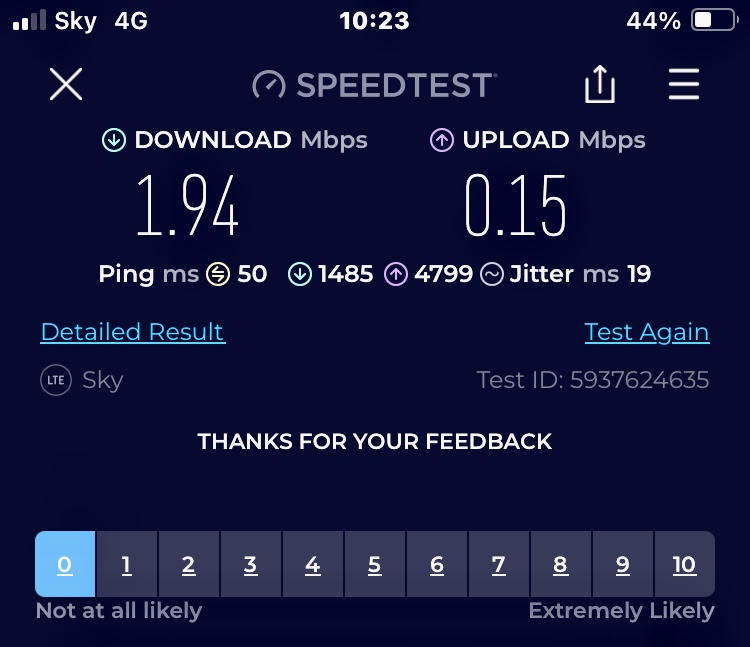Select rating 0 on the feedback scale
The width and height of the screenshot is (750, 647).
tap(65, 565)
